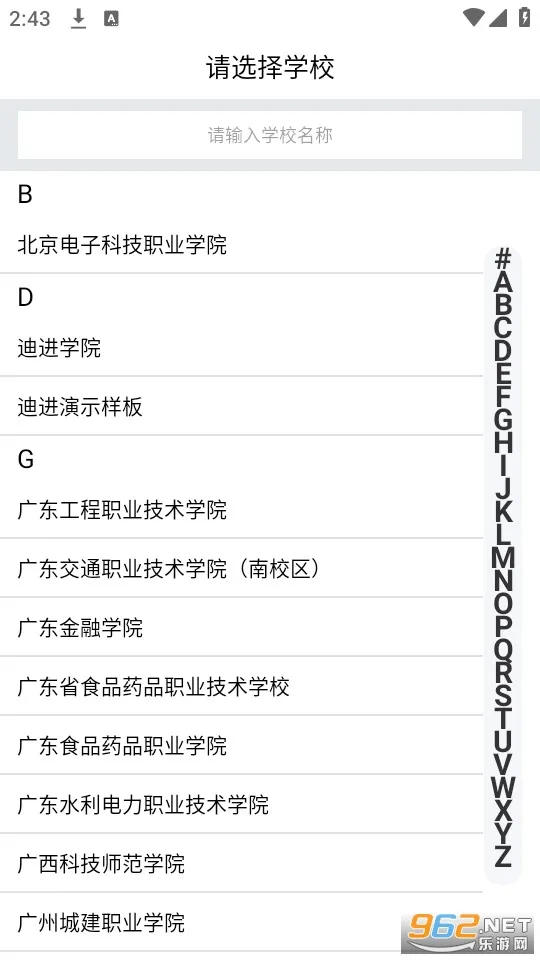540x960 pixels.
Task: Jump to letter M in the index
Action: tap(503, 557)
